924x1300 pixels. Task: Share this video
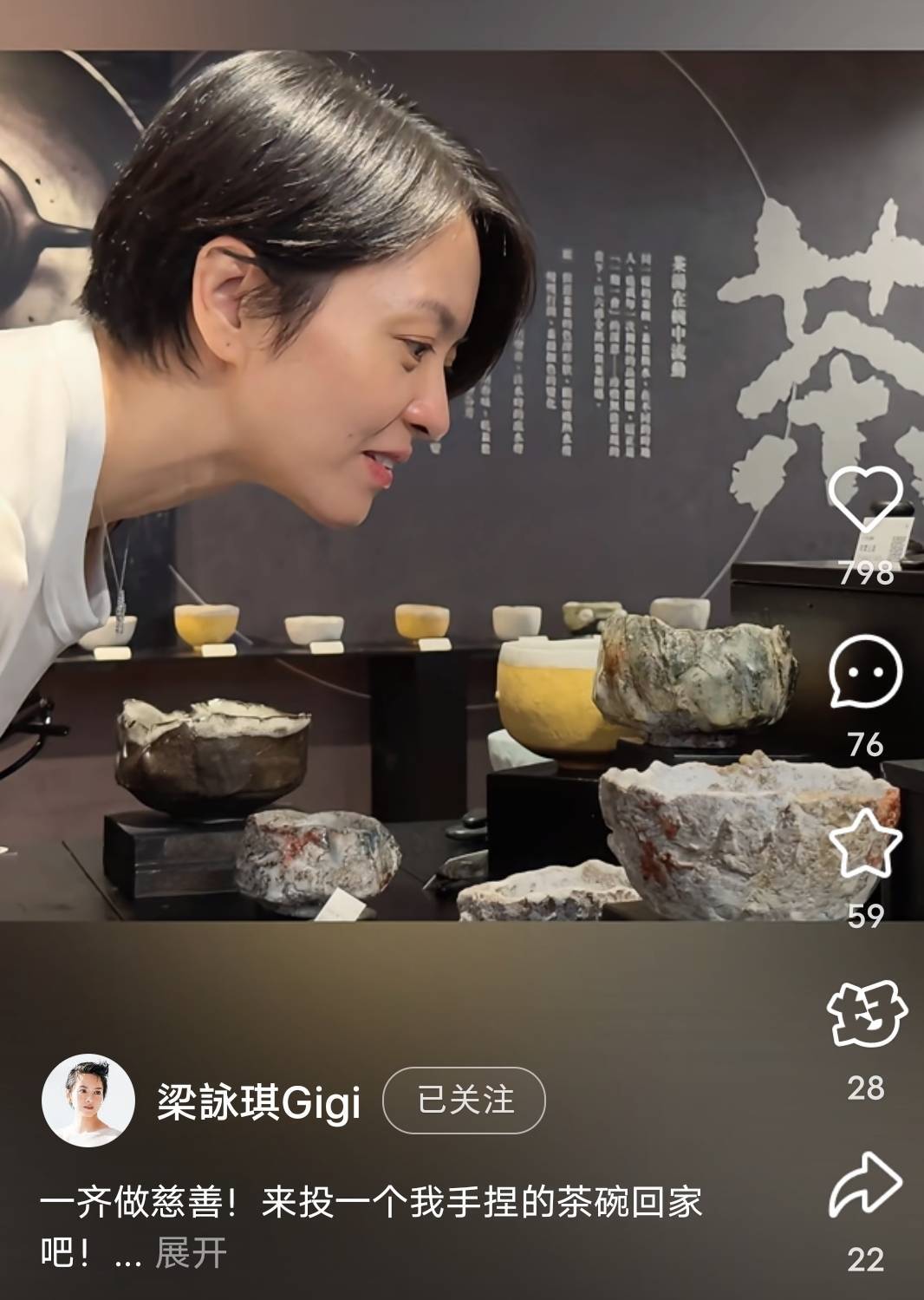point(865,1186)
